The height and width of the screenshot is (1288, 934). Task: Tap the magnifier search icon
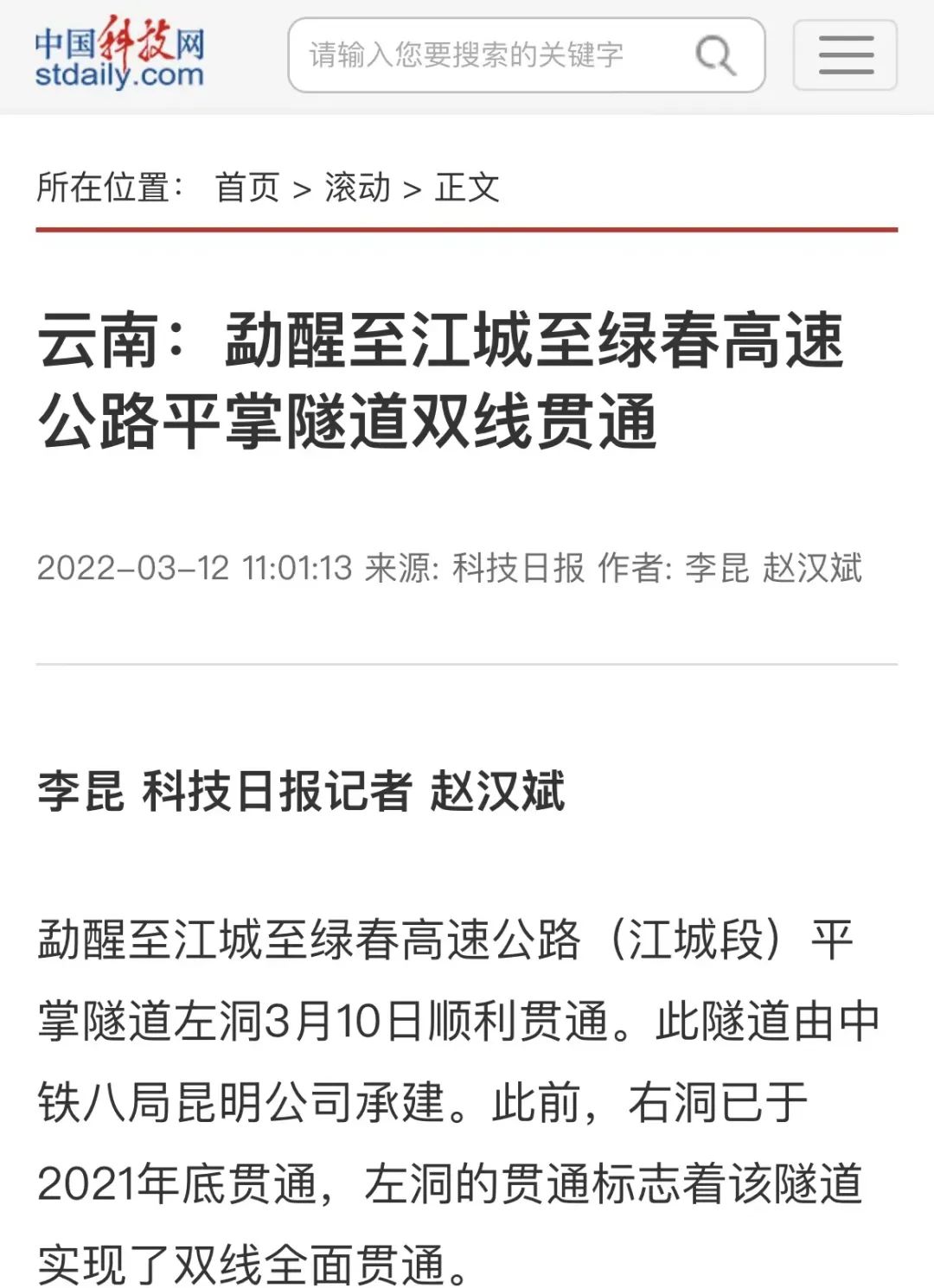coord(714,55)
